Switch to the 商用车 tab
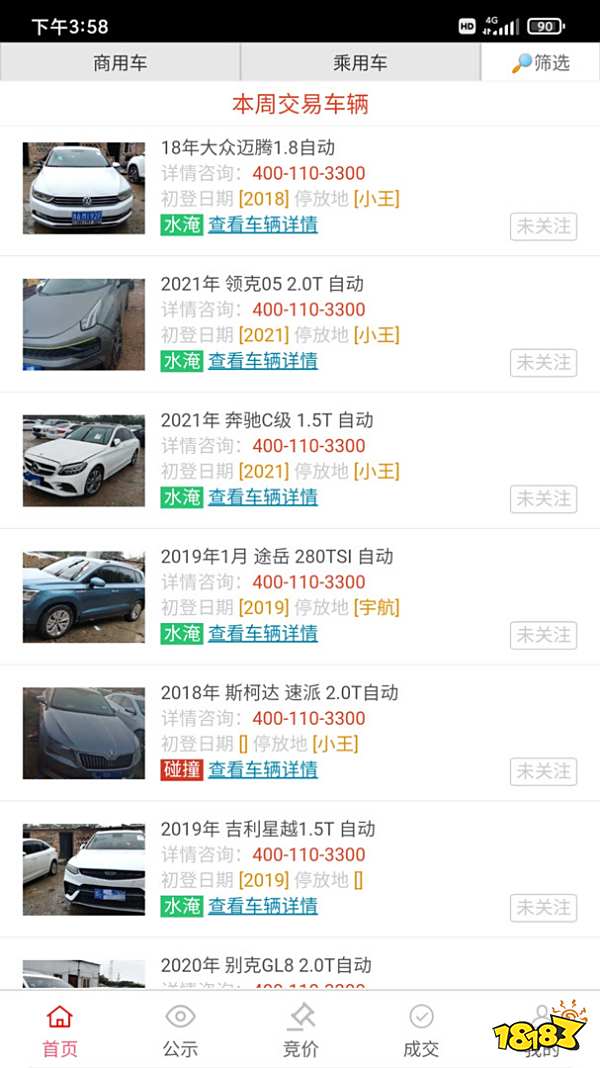Screen dimensions: 600x1068 click(x=120, y=63)
